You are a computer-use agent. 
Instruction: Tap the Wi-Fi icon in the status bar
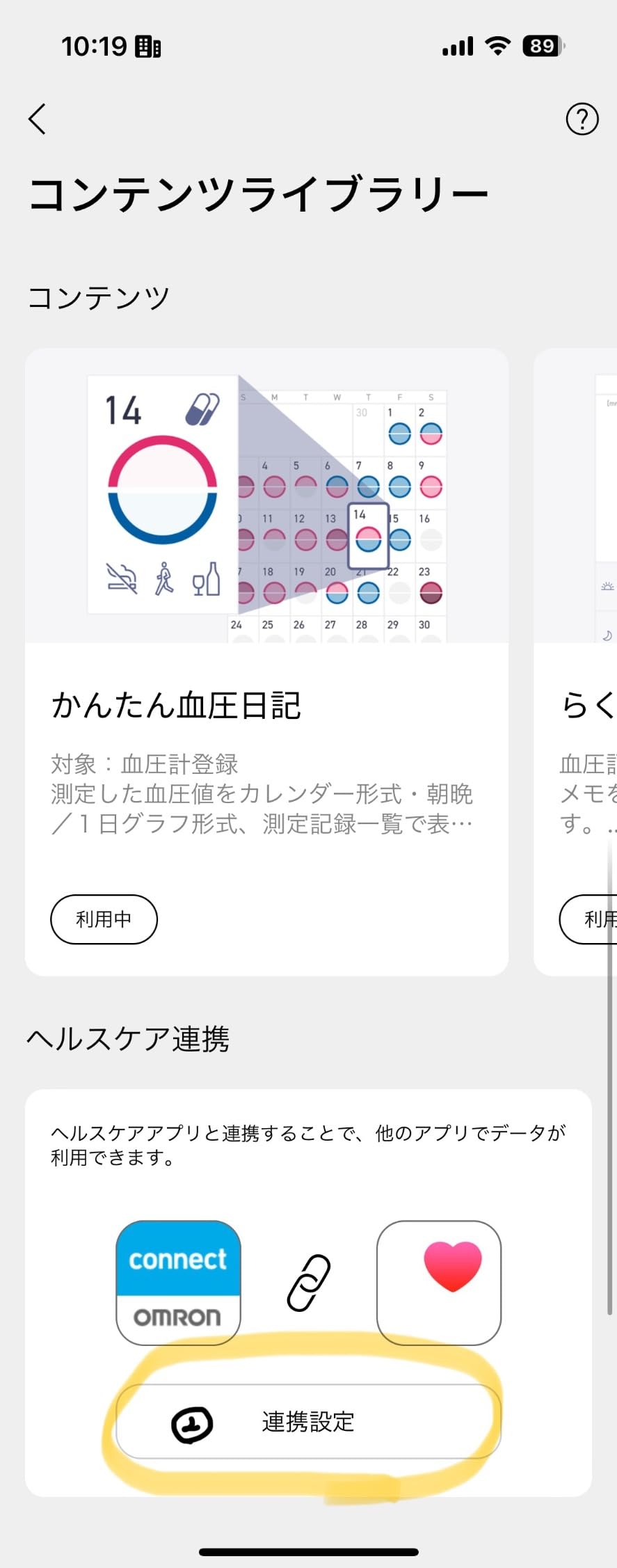click(x=496, y=46)
